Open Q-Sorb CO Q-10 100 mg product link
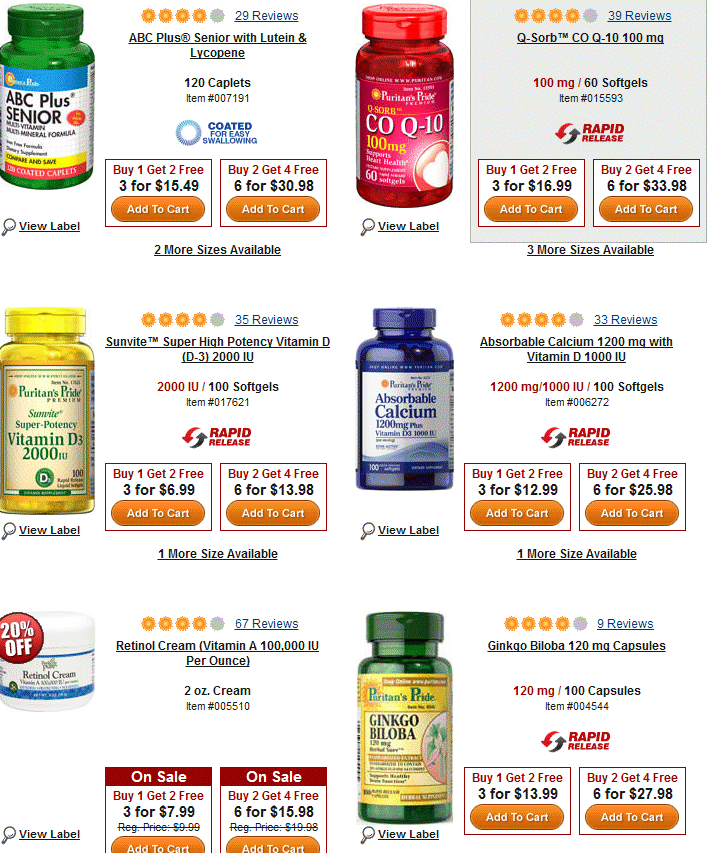The width and height of the screenshot is (715, 853). [590, 38]
